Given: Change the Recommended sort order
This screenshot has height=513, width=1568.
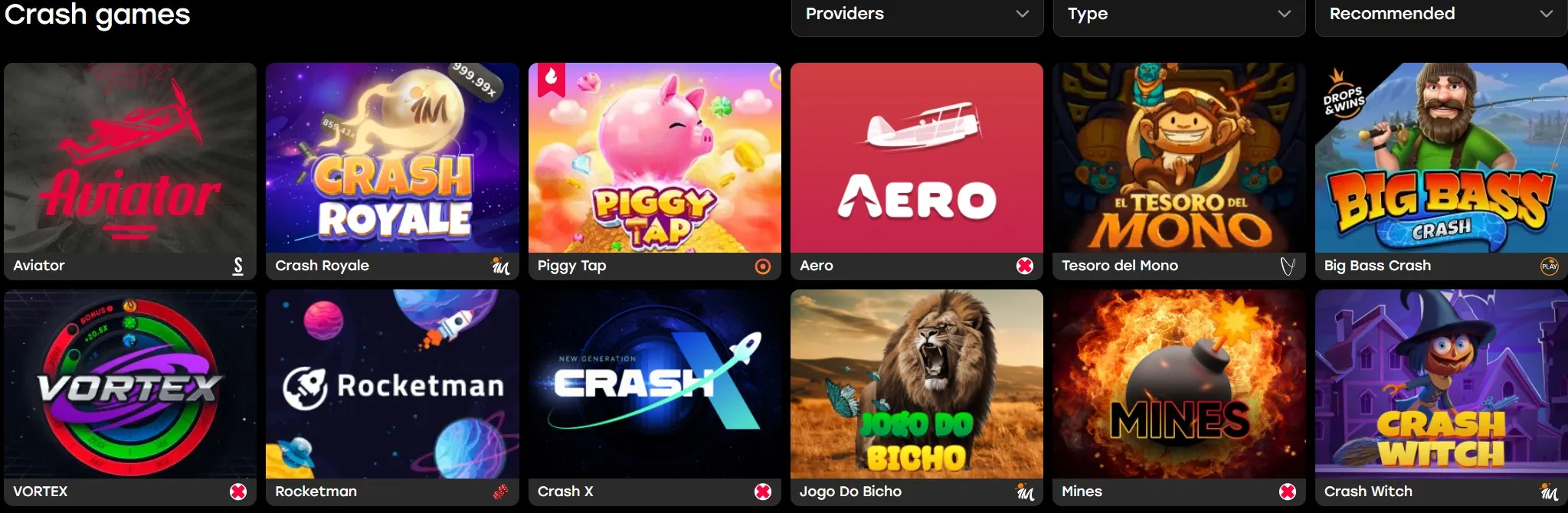Looking at the screenshot, I should click(x=1441, y=15).
